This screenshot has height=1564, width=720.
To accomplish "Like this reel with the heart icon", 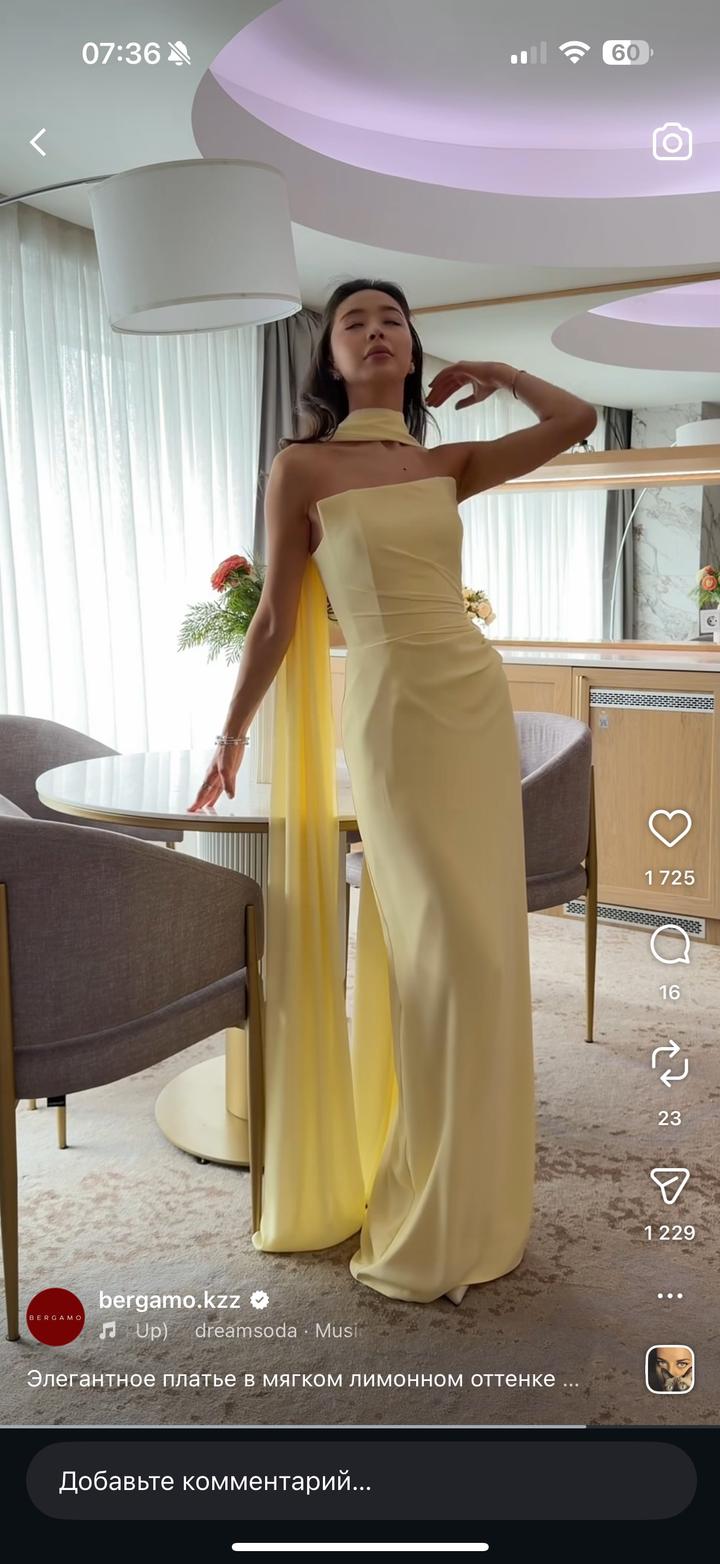I will tap(669, 829).
